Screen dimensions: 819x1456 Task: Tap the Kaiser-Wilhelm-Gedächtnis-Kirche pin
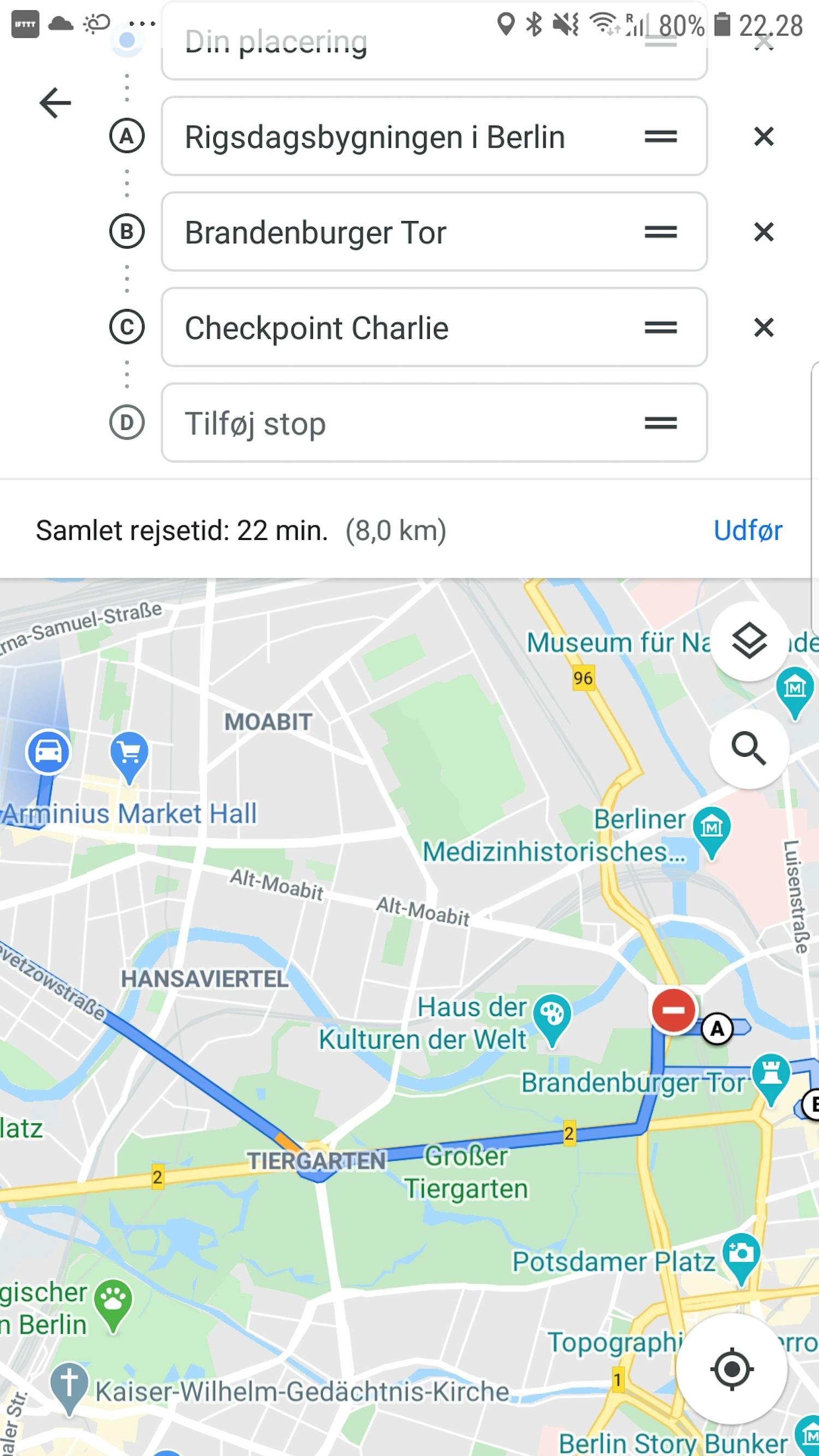point(69,1385)
